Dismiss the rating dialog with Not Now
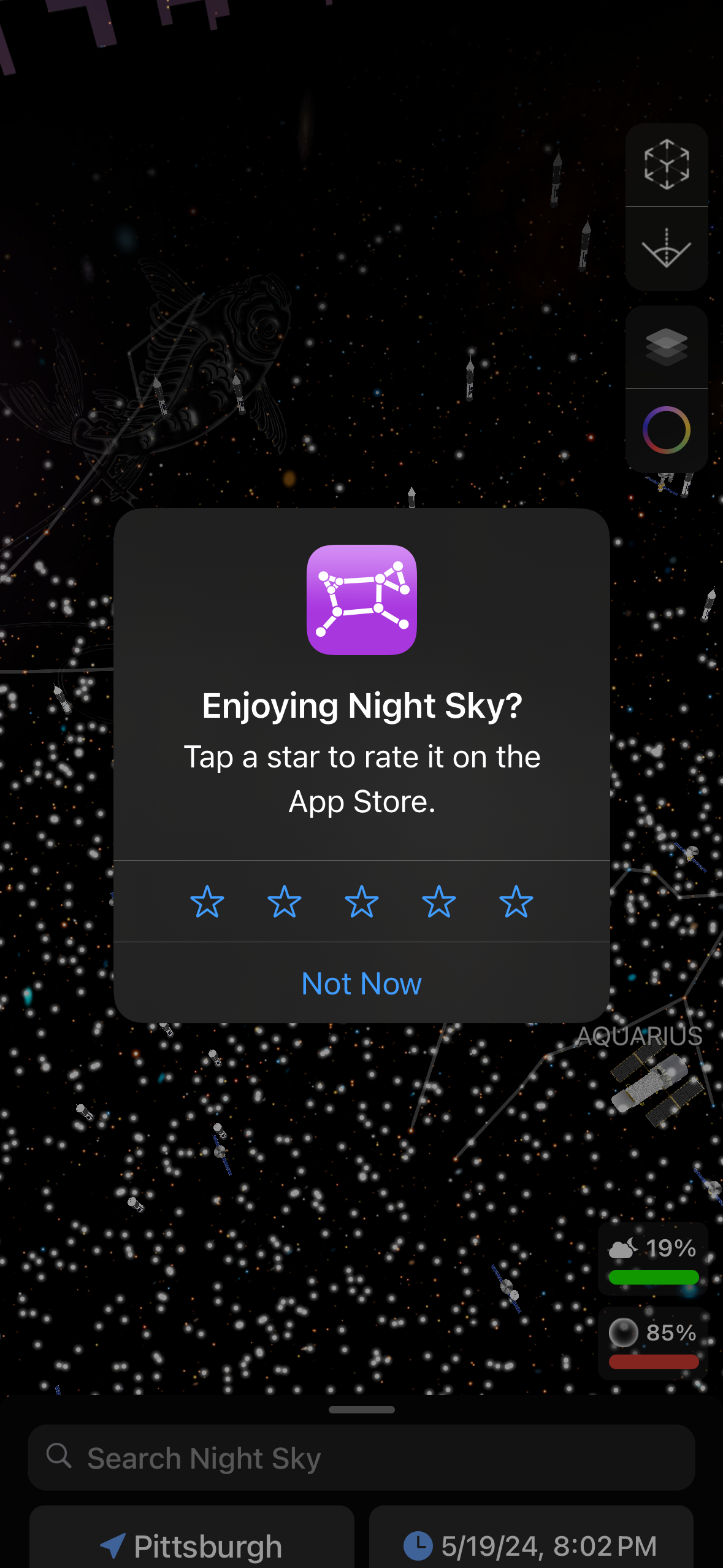 pos(361,982)
